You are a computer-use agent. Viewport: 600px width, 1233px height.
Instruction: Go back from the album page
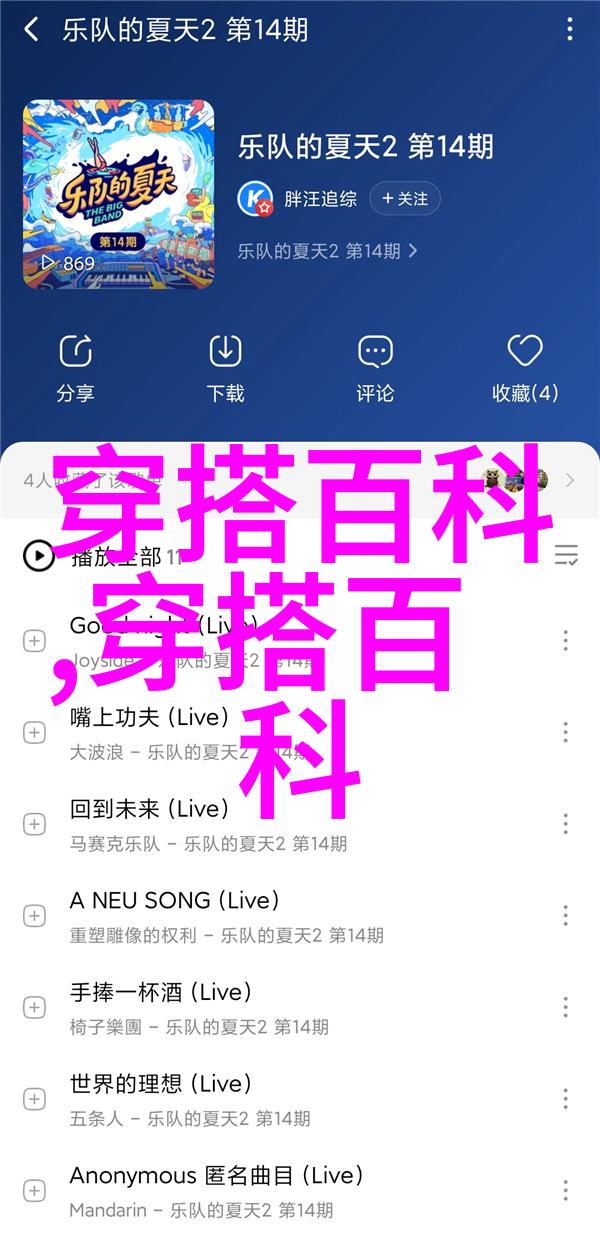pyautogui.click(x=31, y=30)
